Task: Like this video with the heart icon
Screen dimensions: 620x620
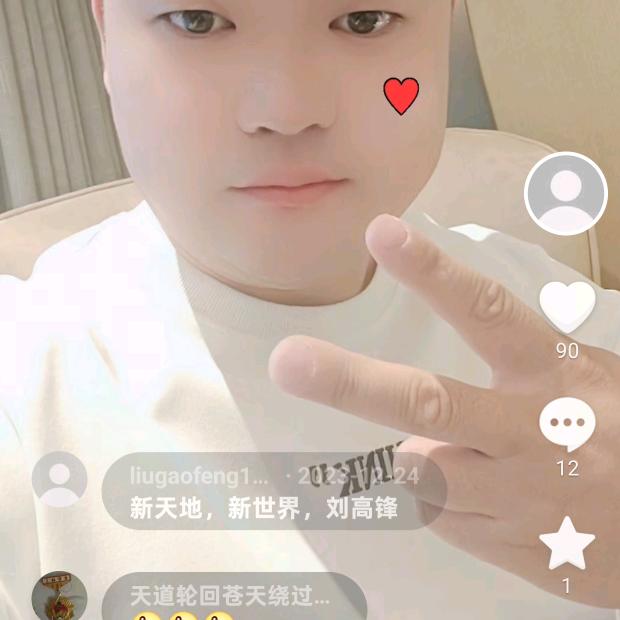Action: (x=567, y=307)
